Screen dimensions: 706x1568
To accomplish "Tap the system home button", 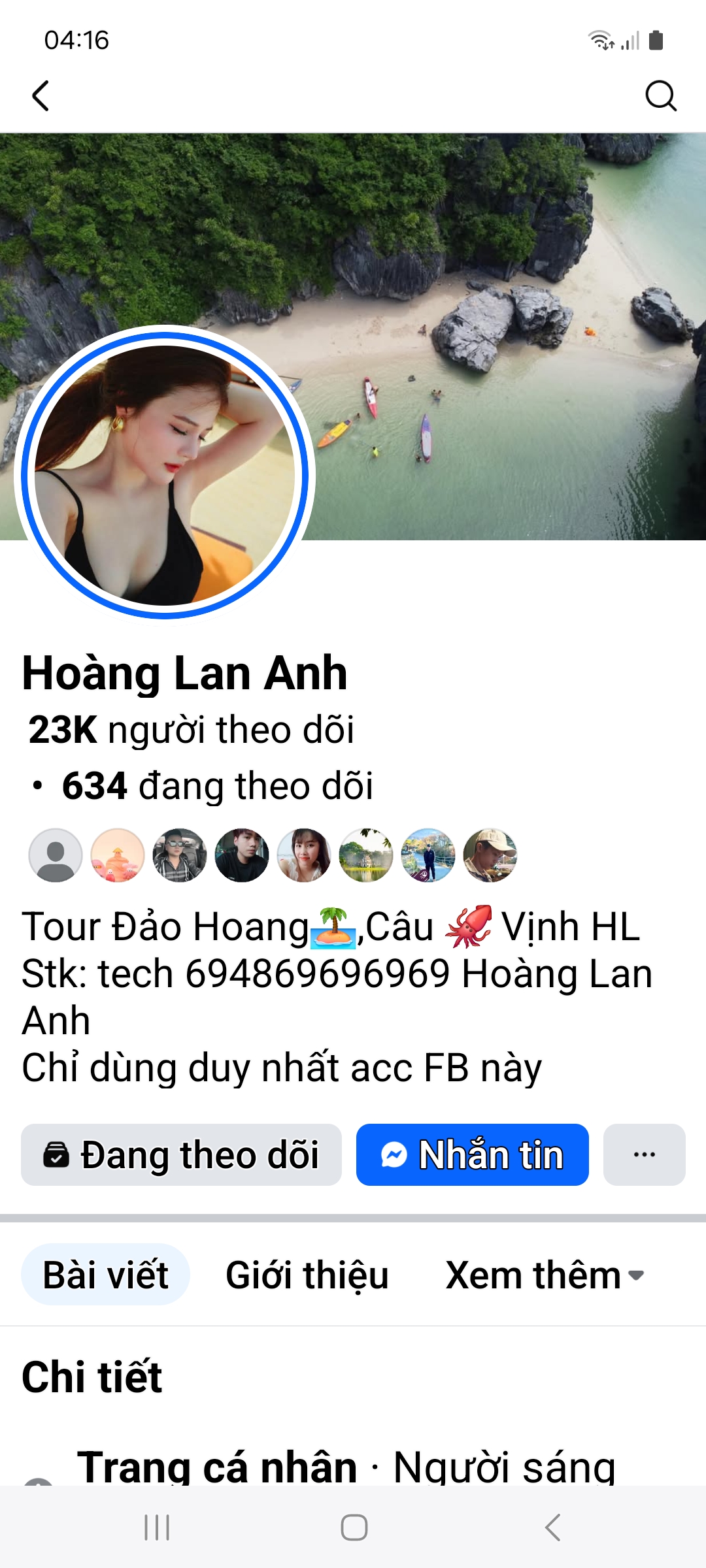I will 354,1527.
